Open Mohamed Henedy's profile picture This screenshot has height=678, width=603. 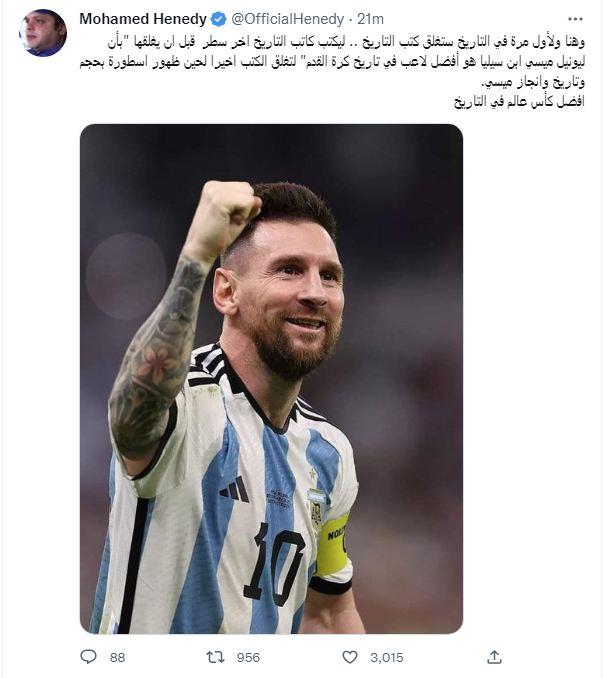(43, 33)
